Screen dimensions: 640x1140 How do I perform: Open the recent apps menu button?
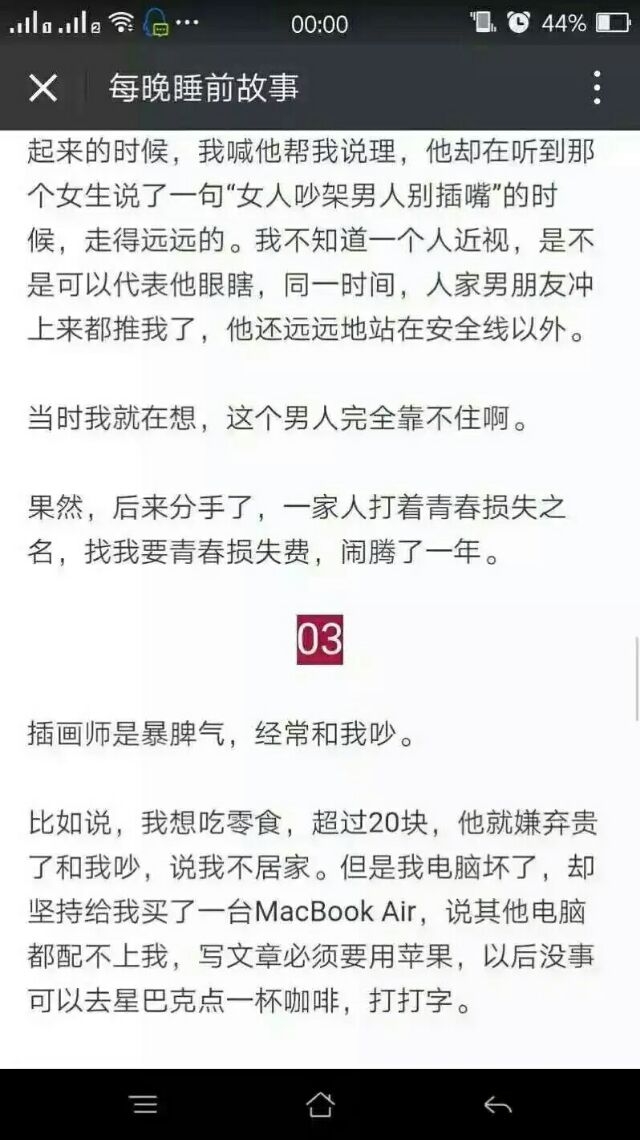click(144, 1104)
